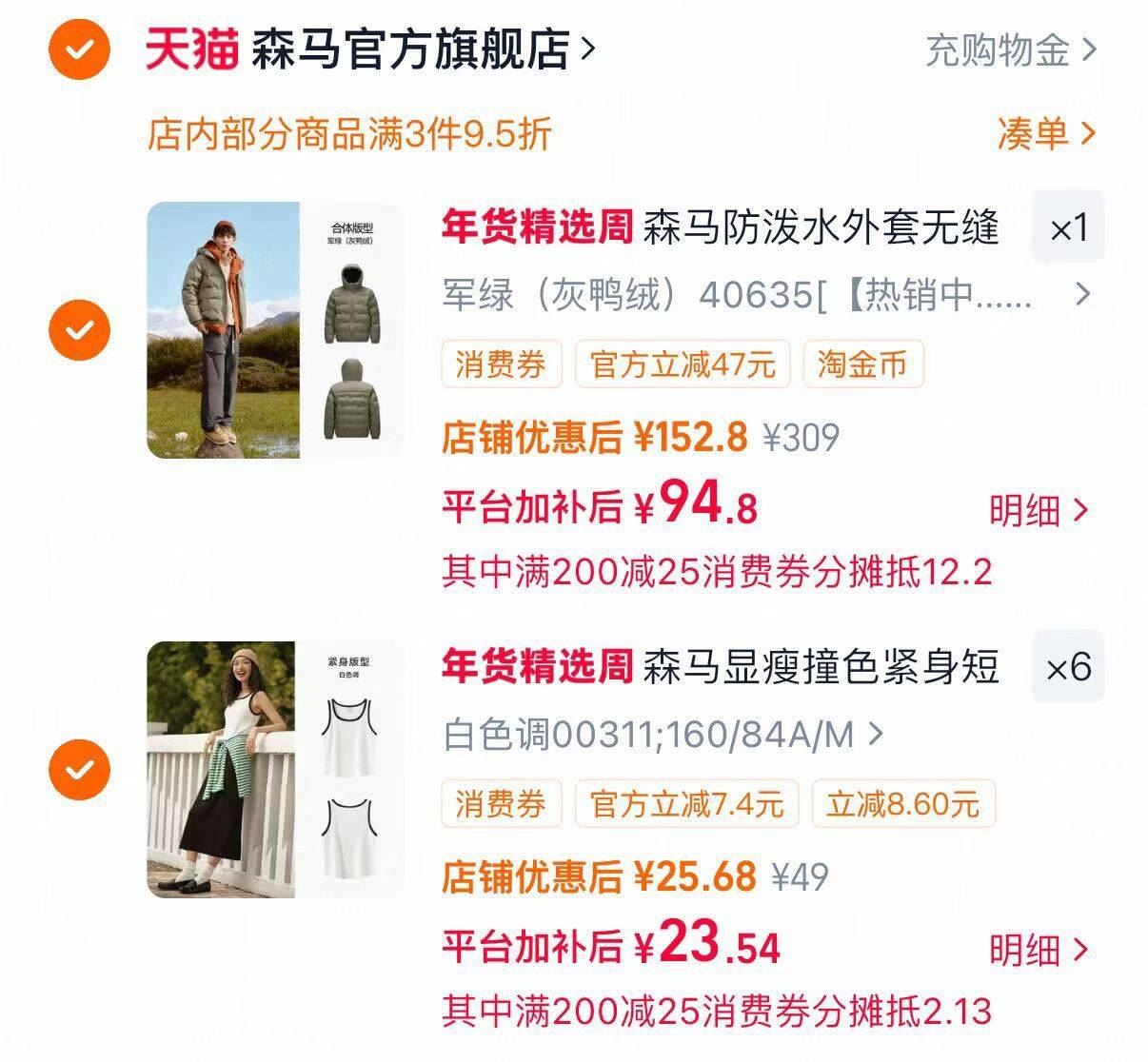The width and height of the screenshot is (1148, 1062).
Task: Change quantity of the tank top ×6
Action: click(1068, 667)
